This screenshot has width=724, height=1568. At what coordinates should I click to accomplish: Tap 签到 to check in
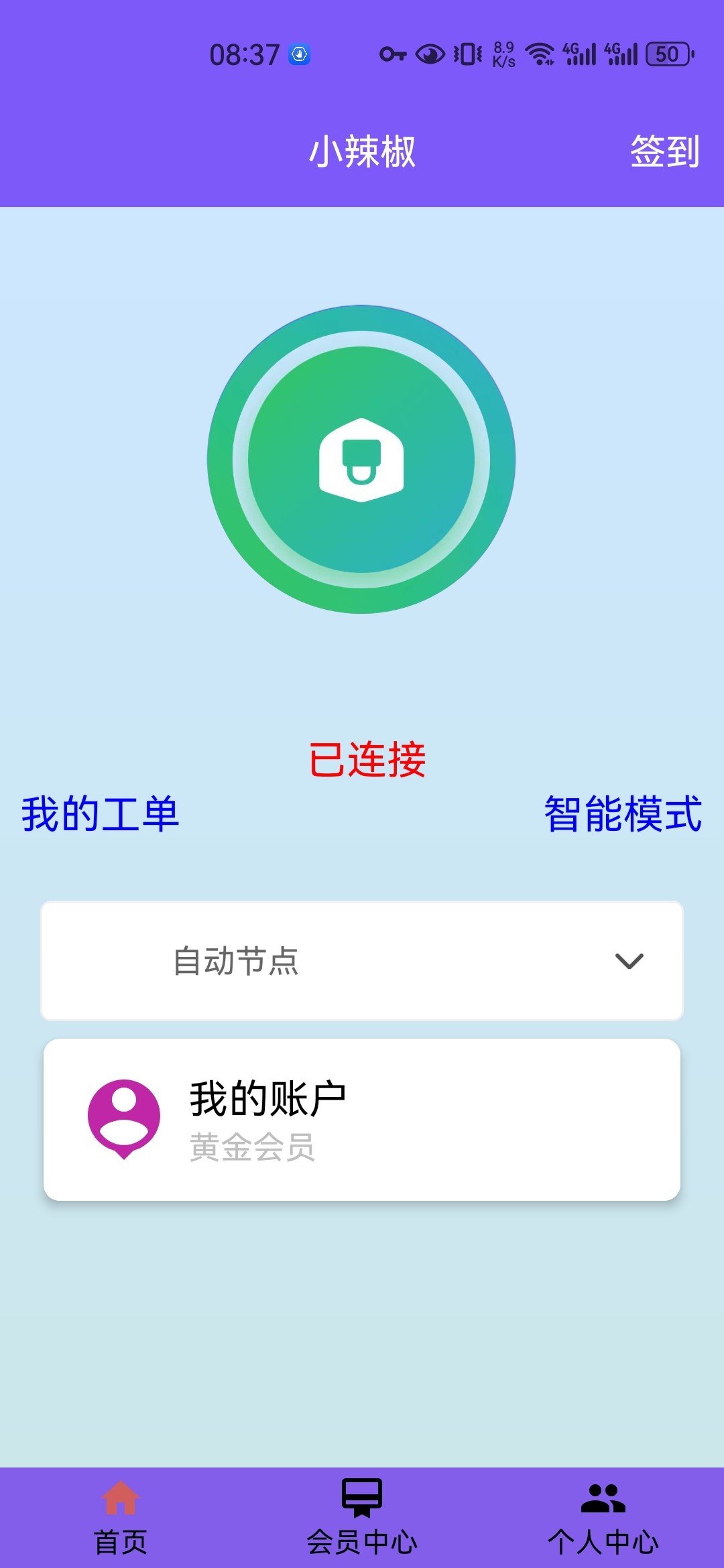[x=664, y=151]
